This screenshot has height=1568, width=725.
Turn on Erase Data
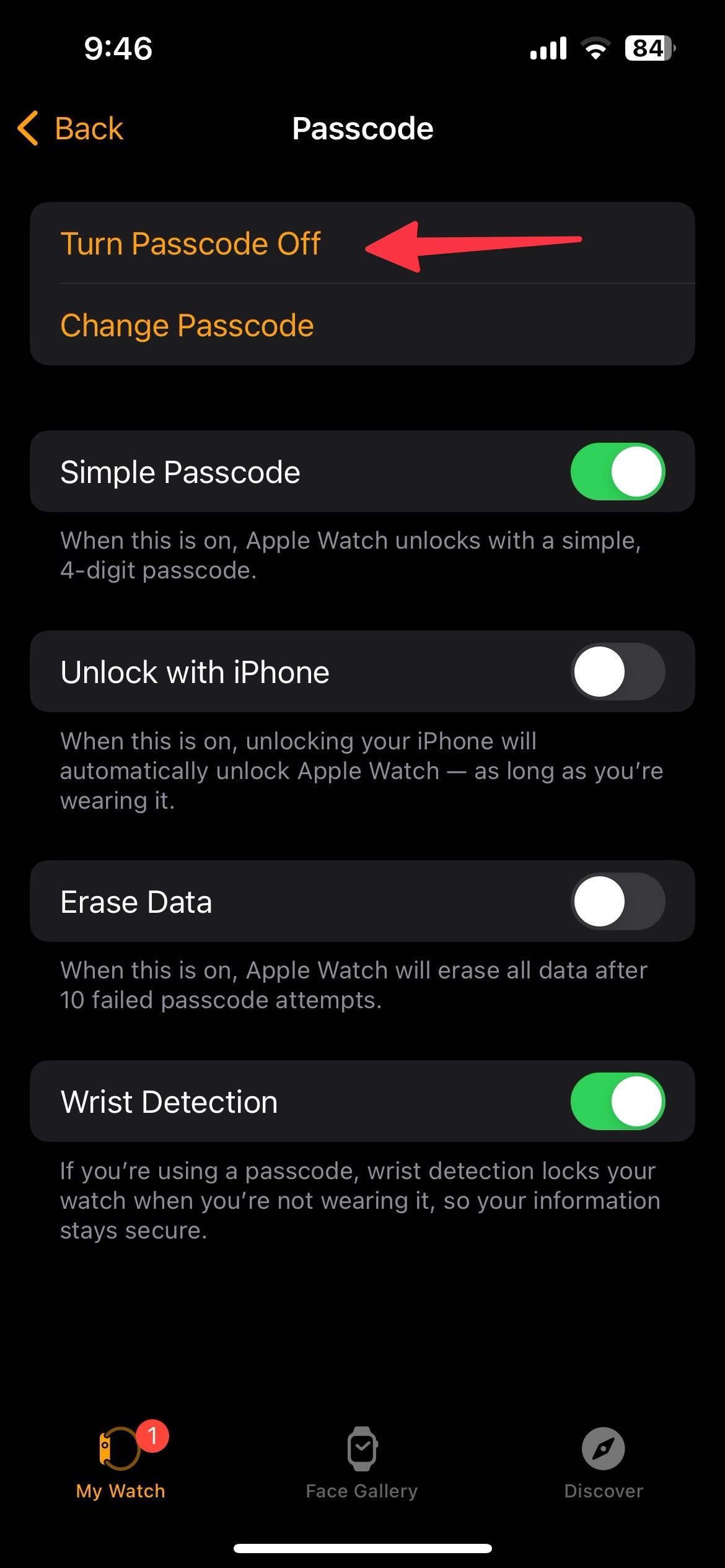[617, 902]
